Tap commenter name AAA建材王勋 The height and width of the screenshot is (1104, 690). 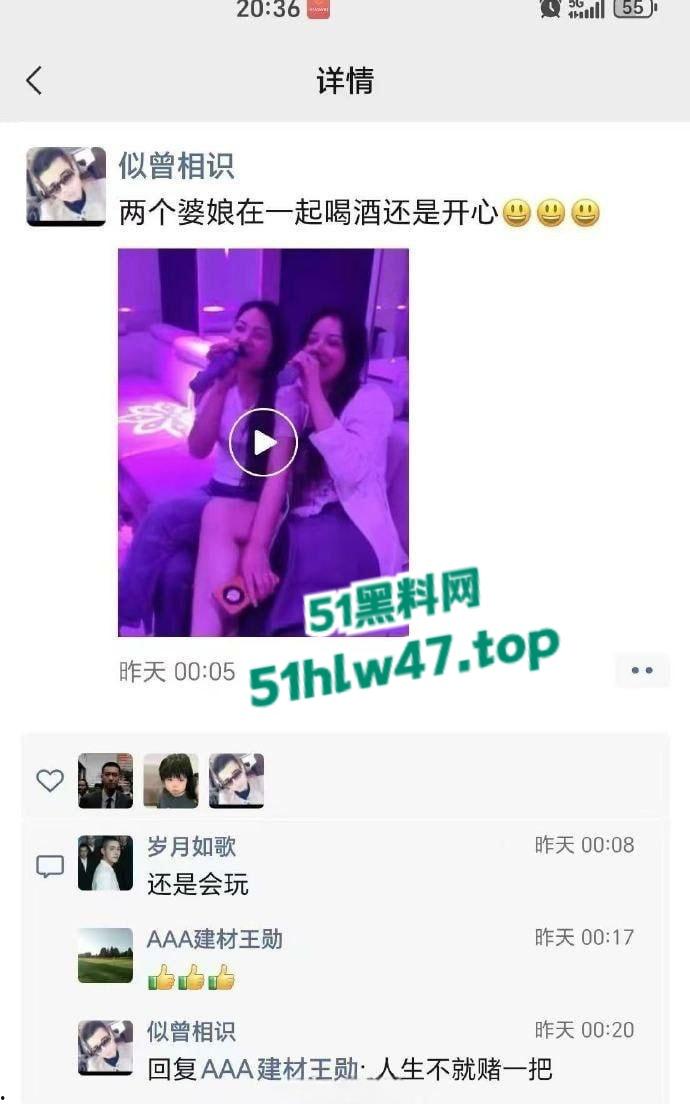click(215, 939)
